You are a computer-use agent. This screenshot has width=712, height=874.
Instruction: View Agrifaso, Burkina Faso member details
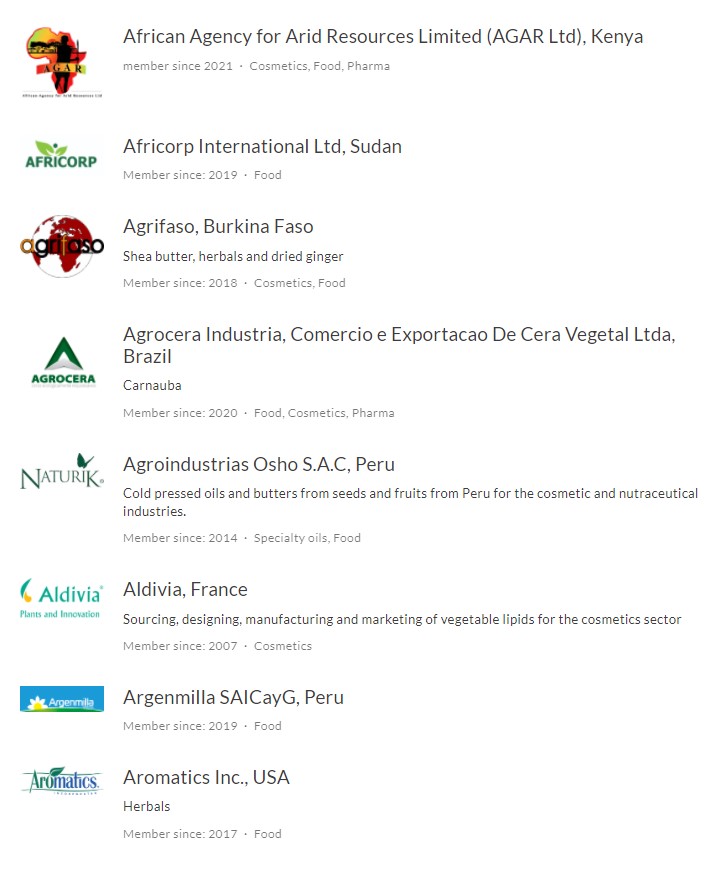point(218,227)
